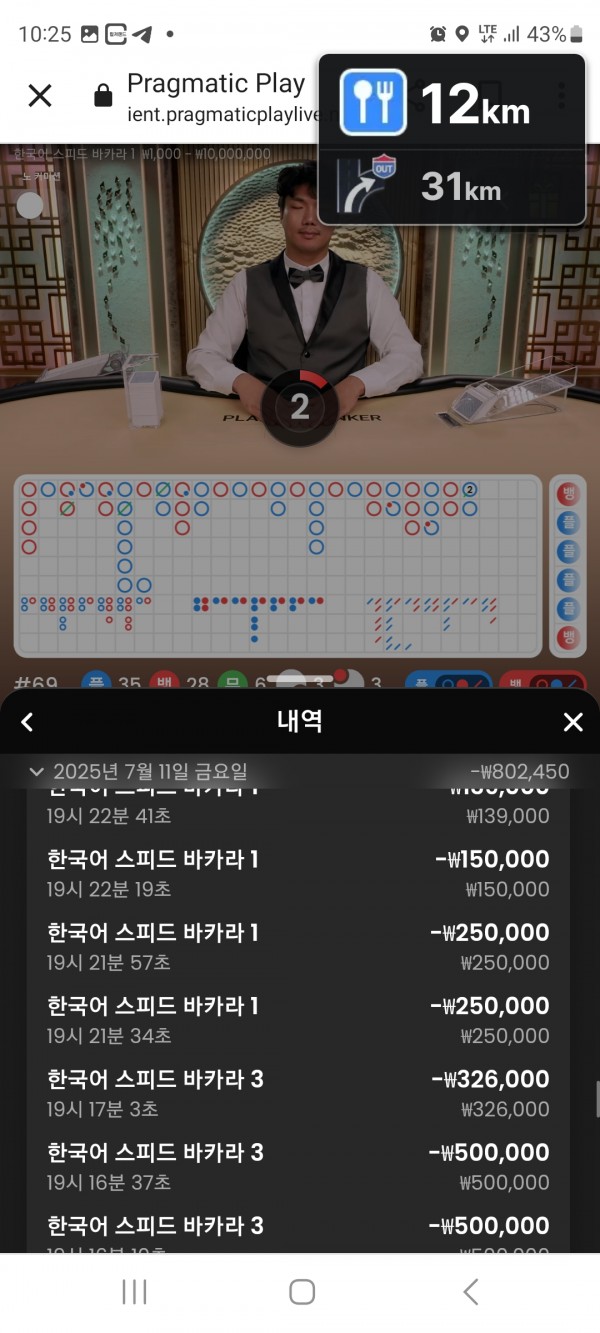
Task: Open the recent apps view
Action: [x=134, y=1291]
